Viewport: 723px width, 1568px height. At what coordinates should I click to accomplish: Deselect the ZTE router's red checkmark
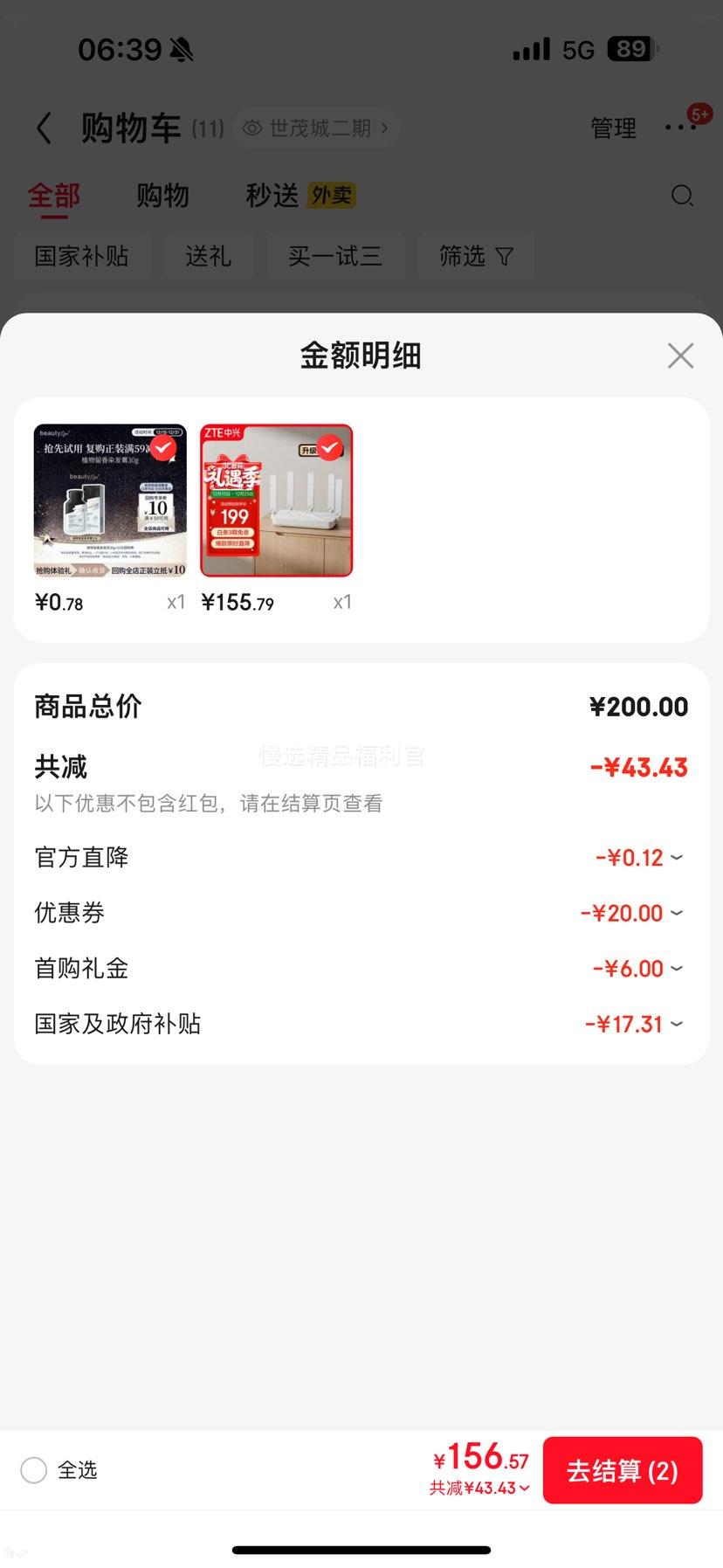328,448
